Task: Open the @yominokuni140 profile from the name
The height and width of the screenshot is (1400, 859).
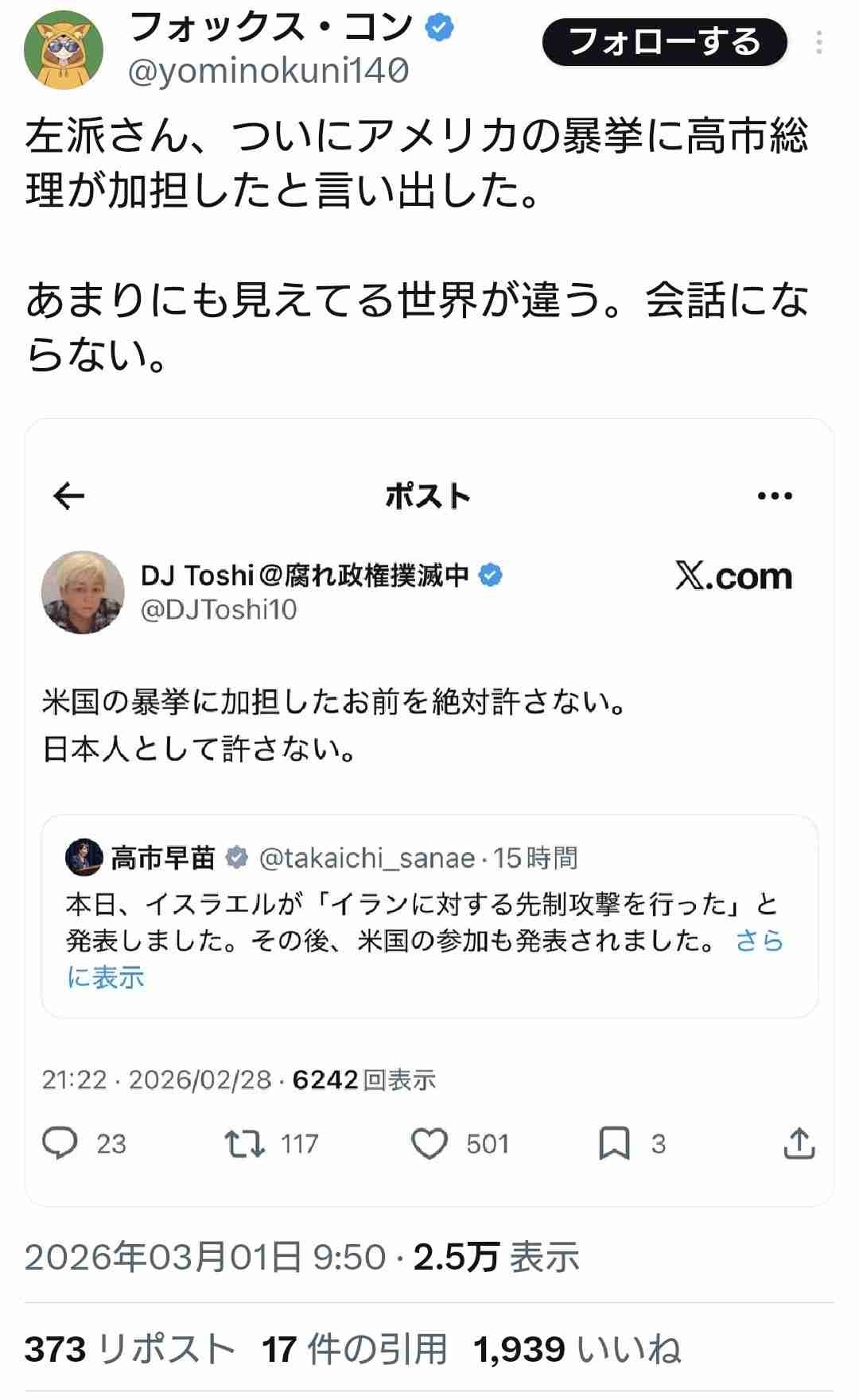Action: tap(270, 29)
